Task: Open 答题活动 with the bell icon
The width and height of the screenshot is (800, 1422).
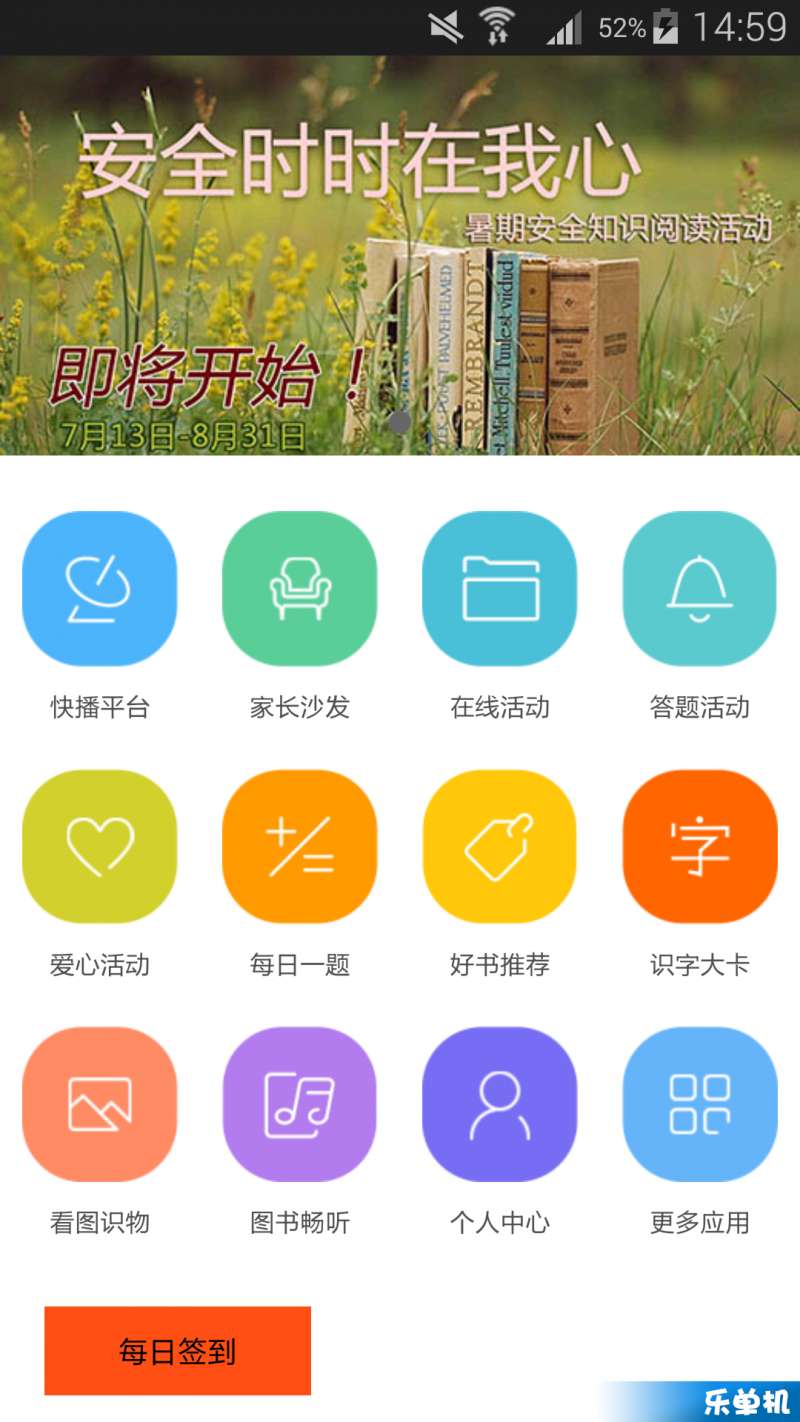Action: 699,588
